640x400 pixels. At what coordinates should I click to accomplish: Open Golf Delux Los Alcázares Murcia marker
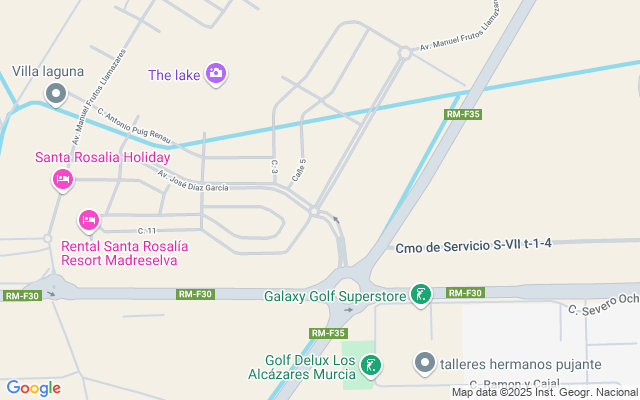[x=372, y=365]
